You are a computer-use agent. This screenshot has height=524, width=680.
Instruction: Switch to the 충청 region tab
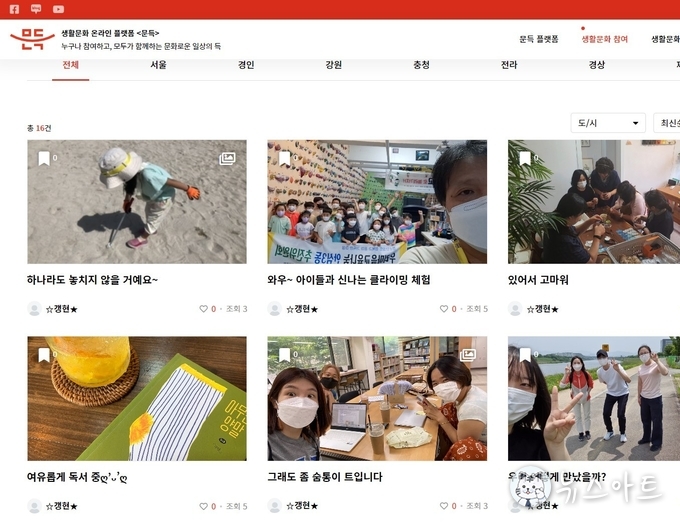click(421, 65)
